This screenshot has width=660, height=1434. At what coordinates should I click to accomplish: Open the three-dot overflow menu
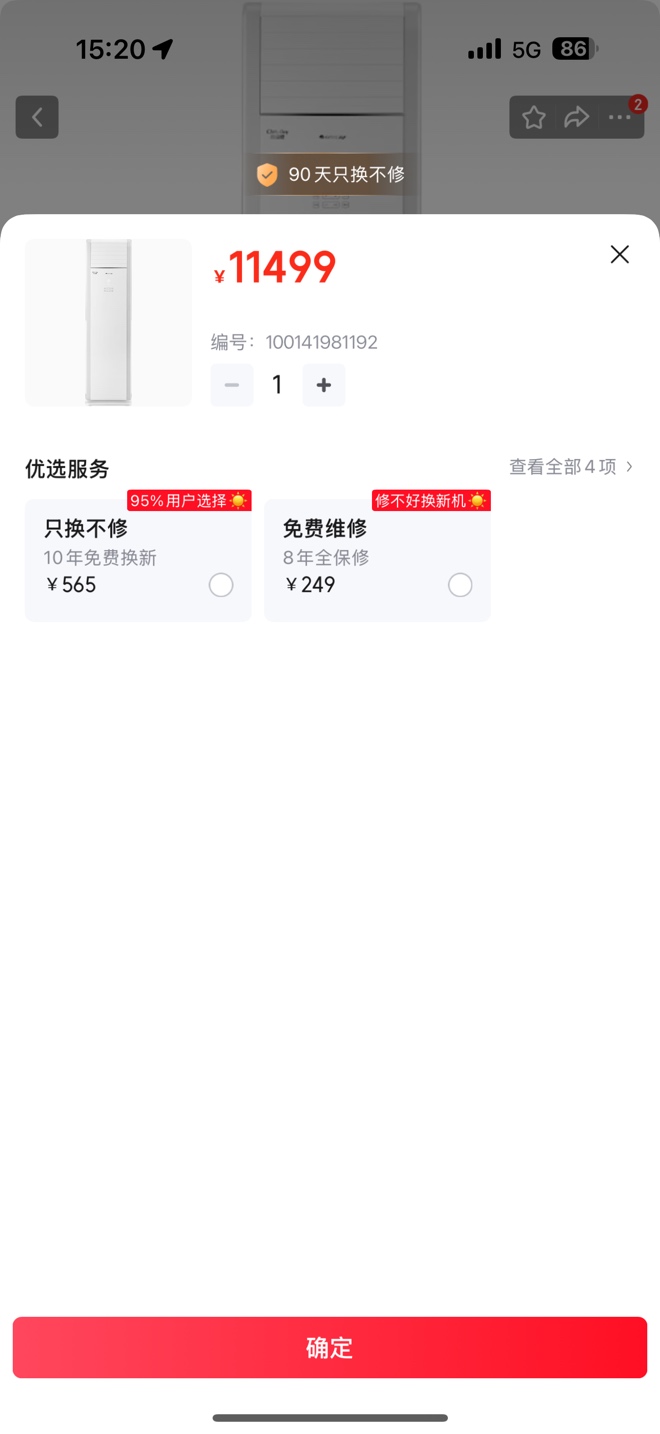click(x=620, y=117)
